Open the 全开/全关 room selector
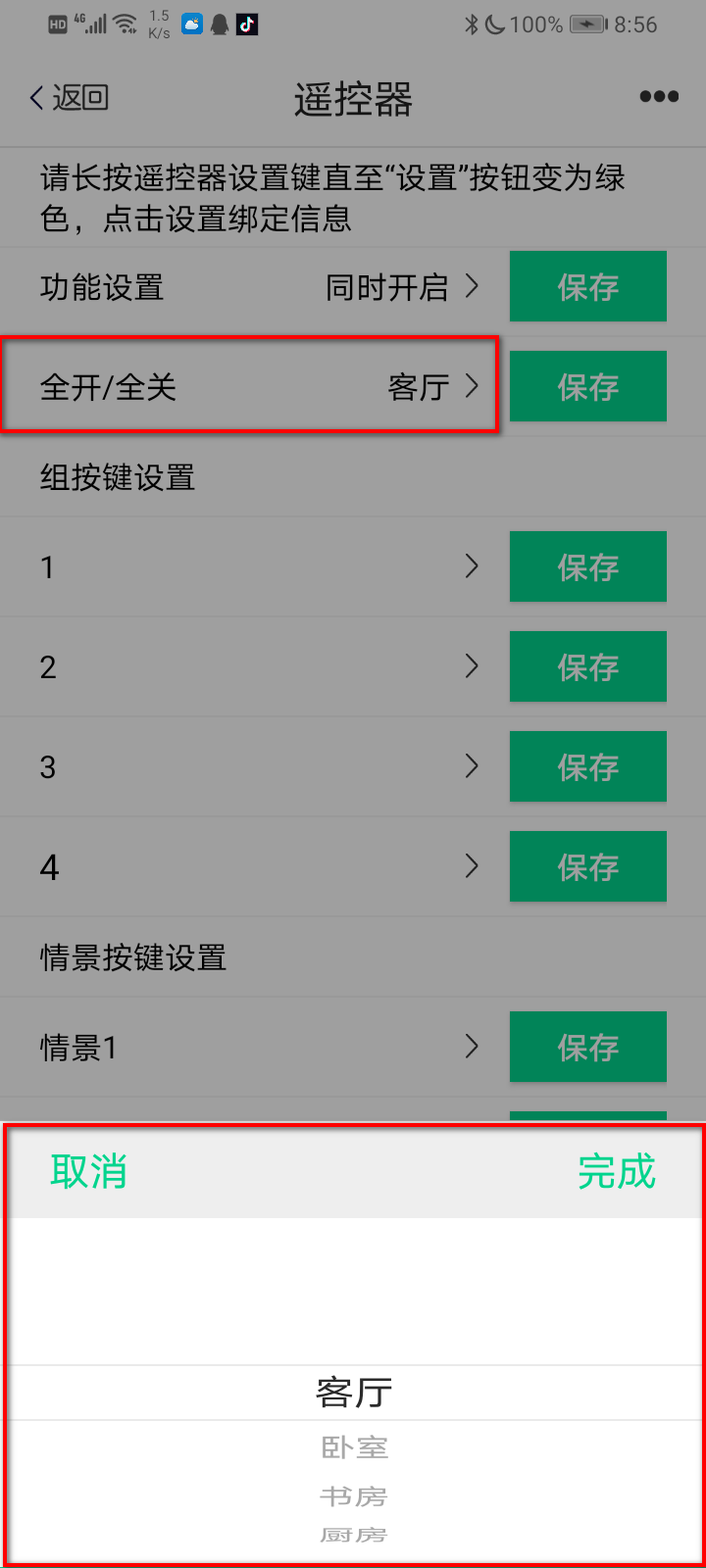 coord(250,386)
